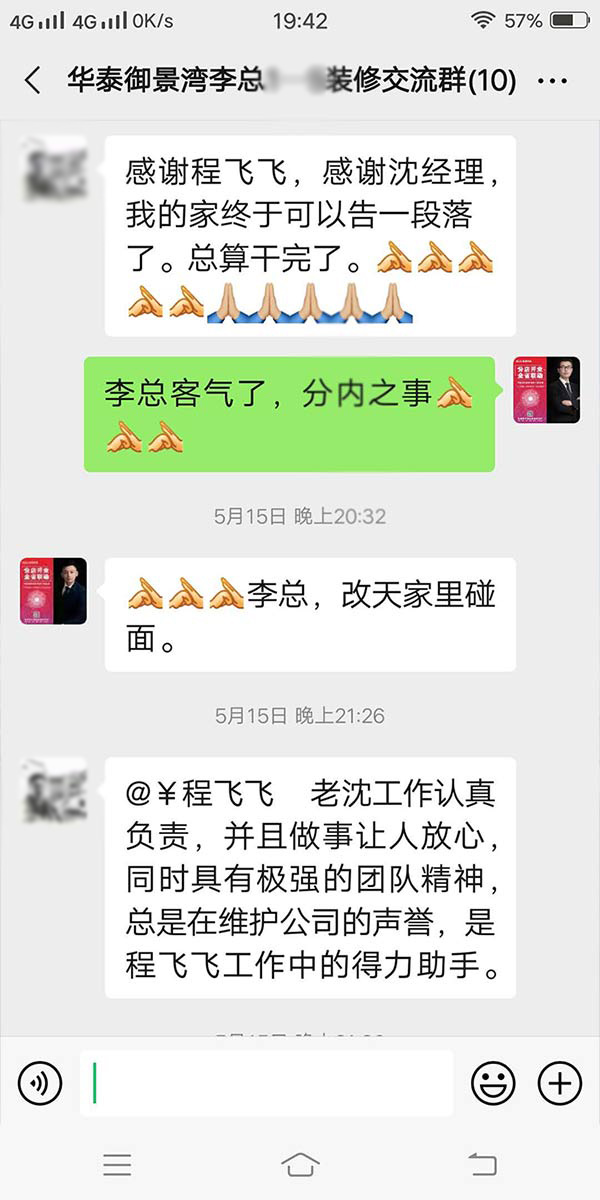Focus the message text field

click(266, 1083)
